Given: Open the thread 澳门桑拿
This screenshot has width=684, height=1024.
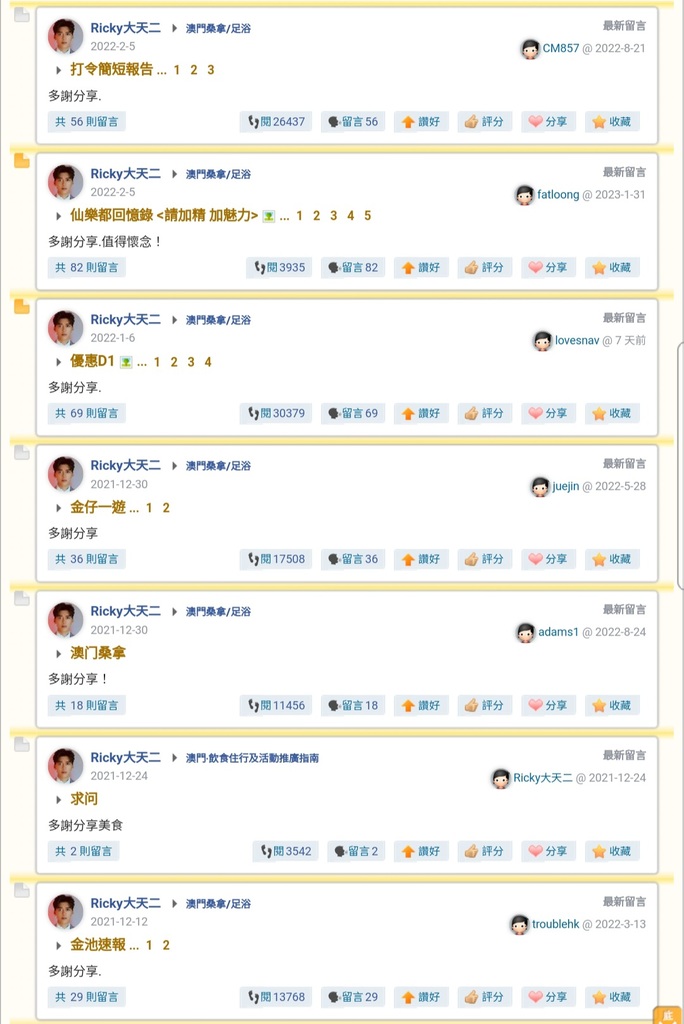Looking at the screenshot, I should point(98,653).
